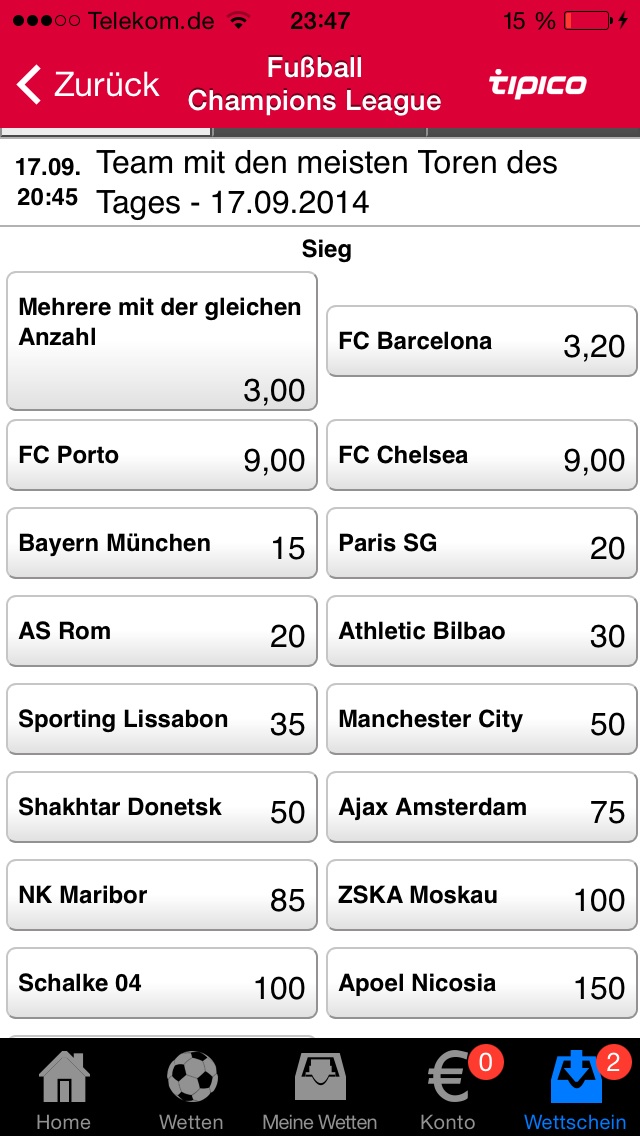Switch to the Wetten tab
Image resolution: width=640 pixels, height=1136 pixels.
tap(191, 1089)
